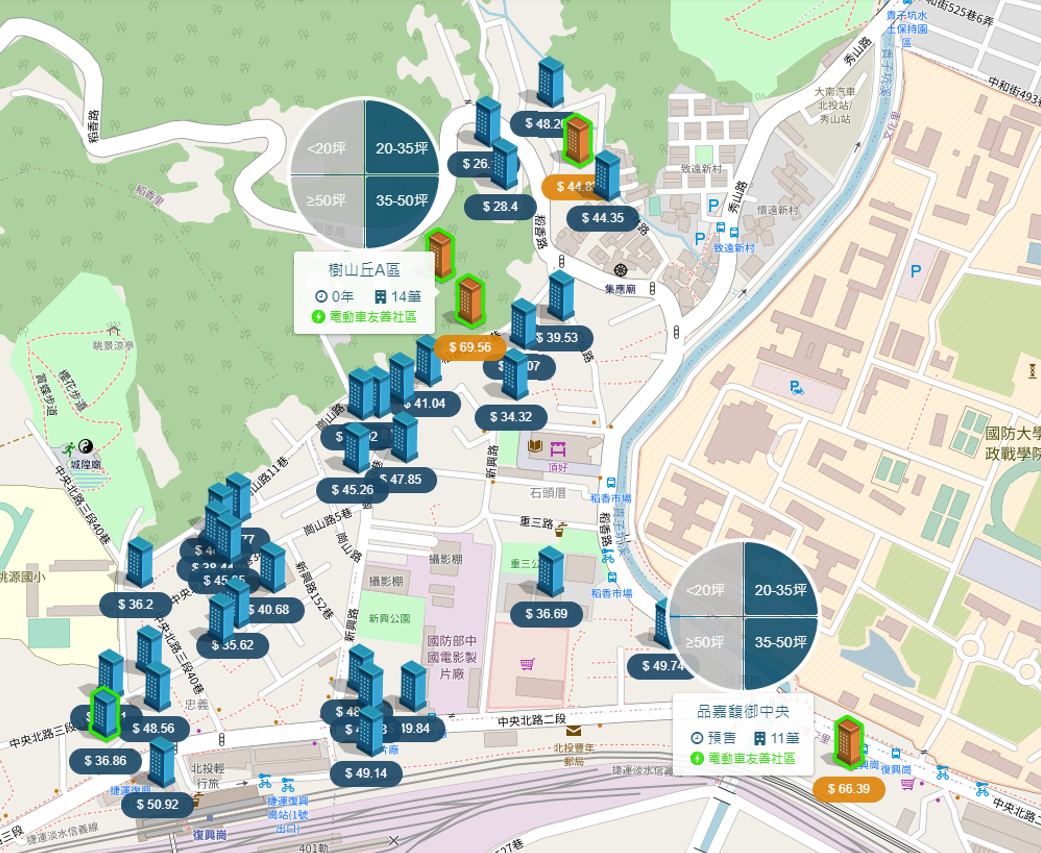Open the $49.74 building marker
The width and height of the screenshot is (1041, 853).
(x=663, y=666)
